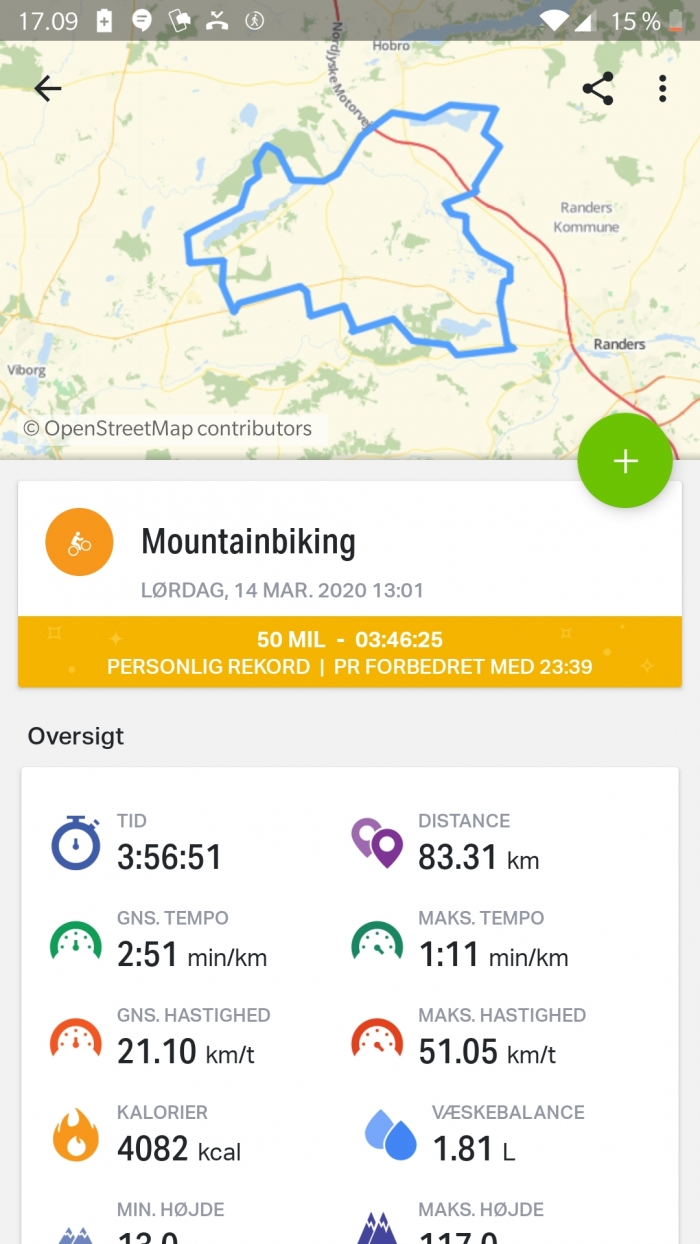Open the 50 MIL personal record banner

(x=350, y=652)
